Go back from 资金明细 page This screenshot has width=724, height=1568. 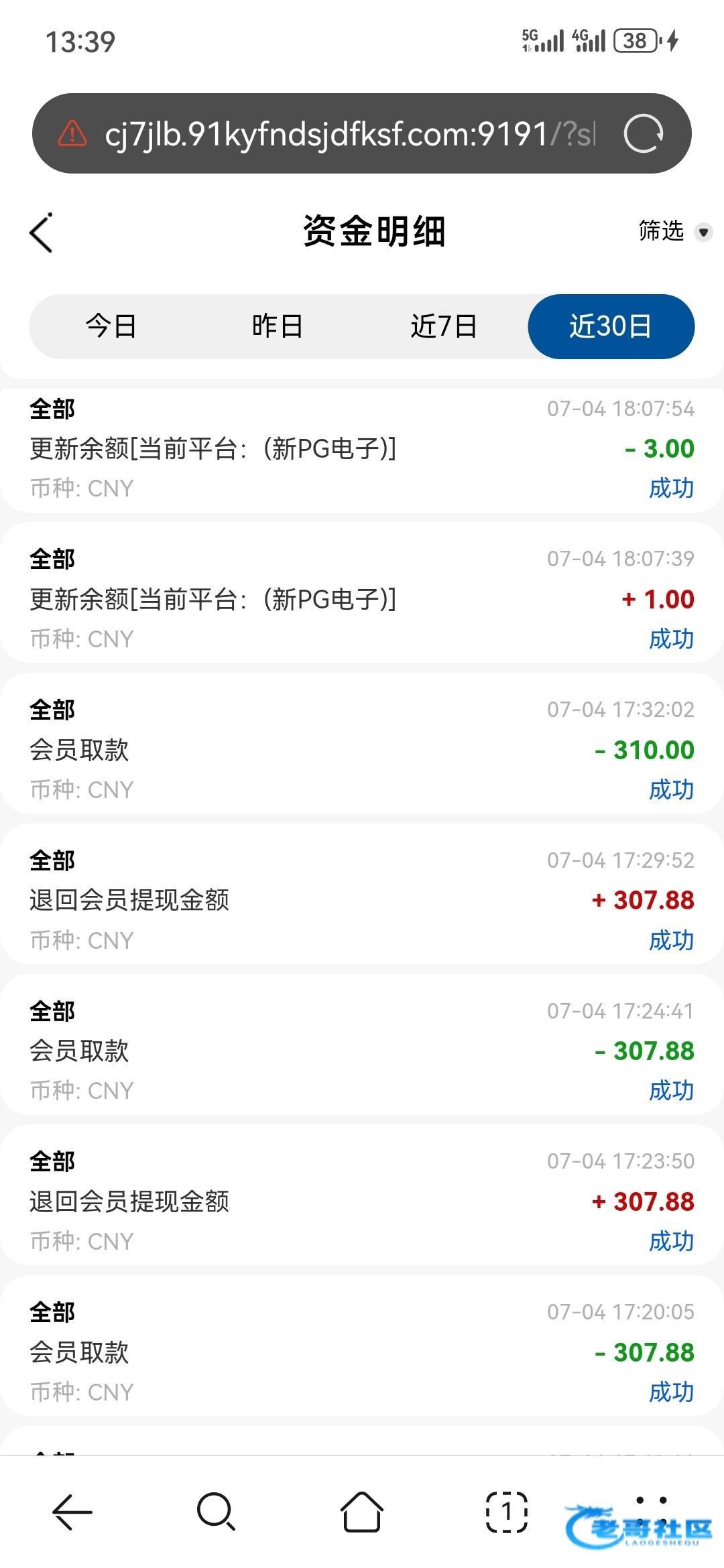42,233
